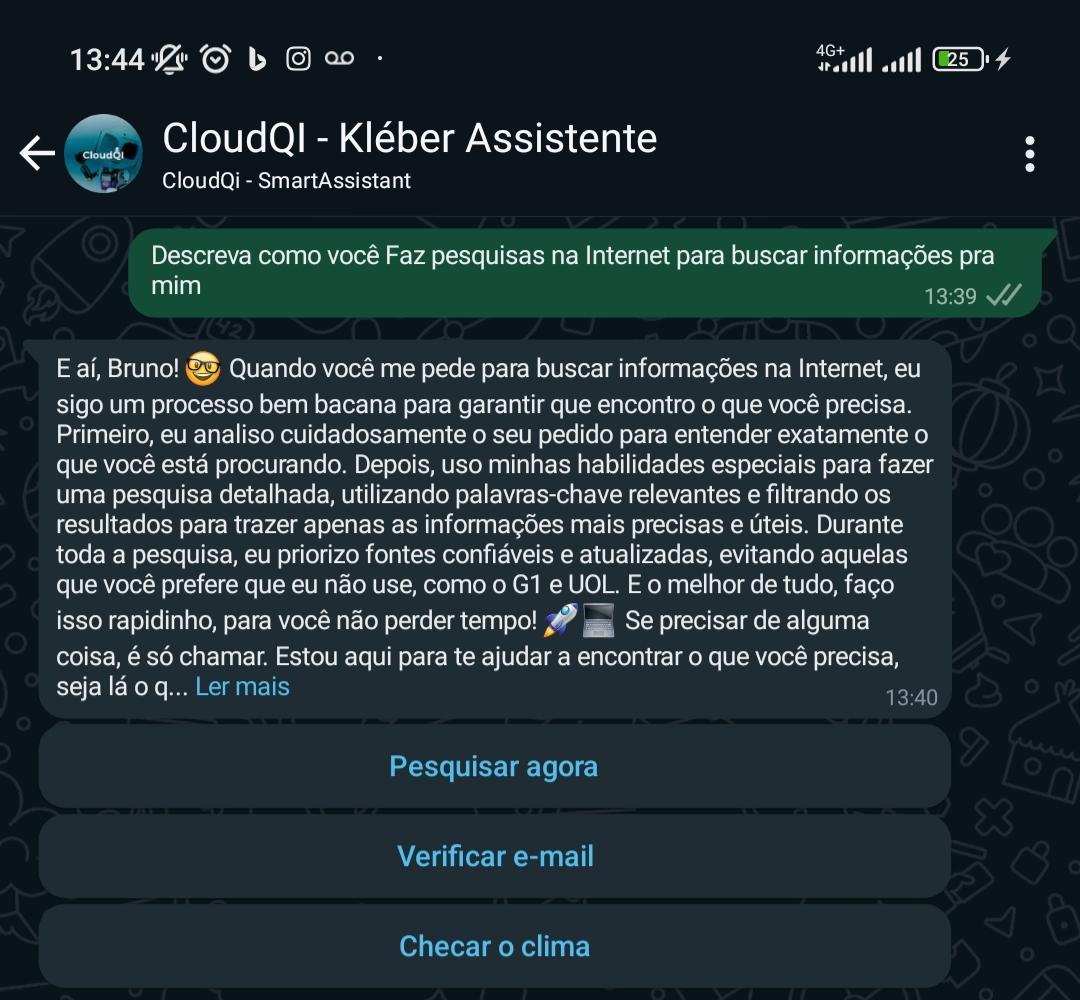
Task: Tap the Pesquisar agora button
Action: (494, 766)
